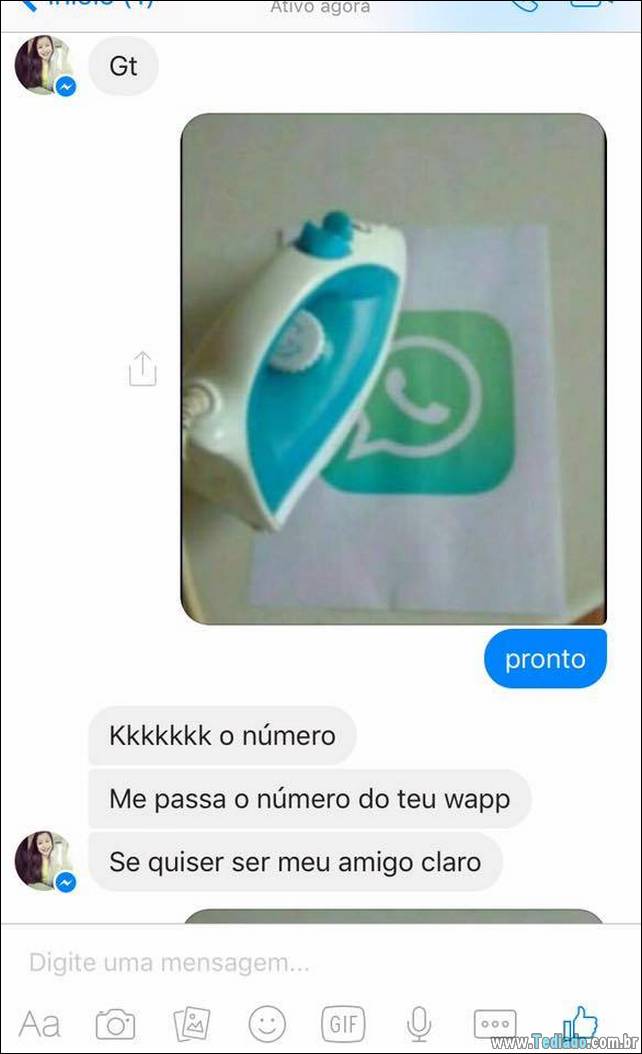Type in the "Digite uma mensagem" field
Screen dimensions: 642x1054
coord(320,963)
